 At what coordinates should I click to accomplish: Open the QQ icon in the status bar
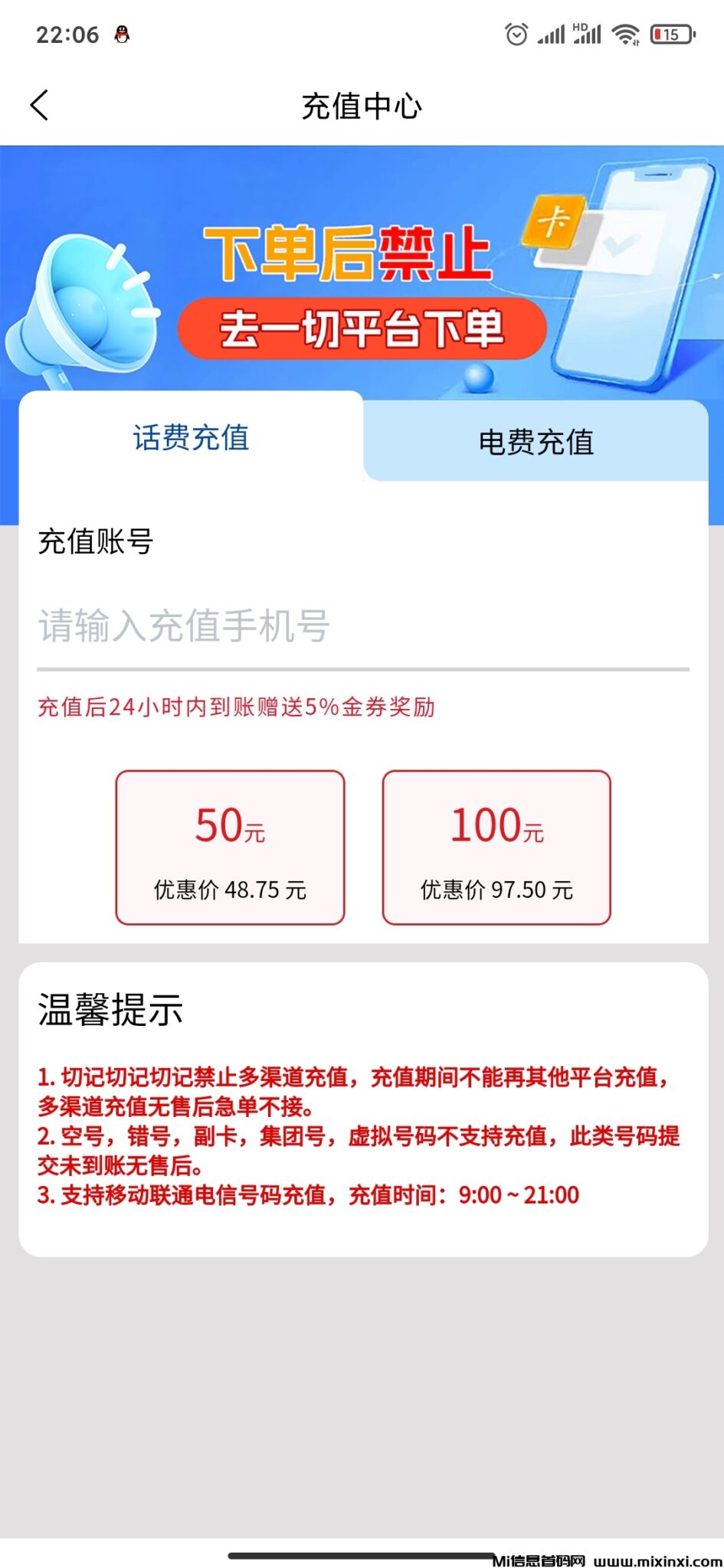point(123,34)
